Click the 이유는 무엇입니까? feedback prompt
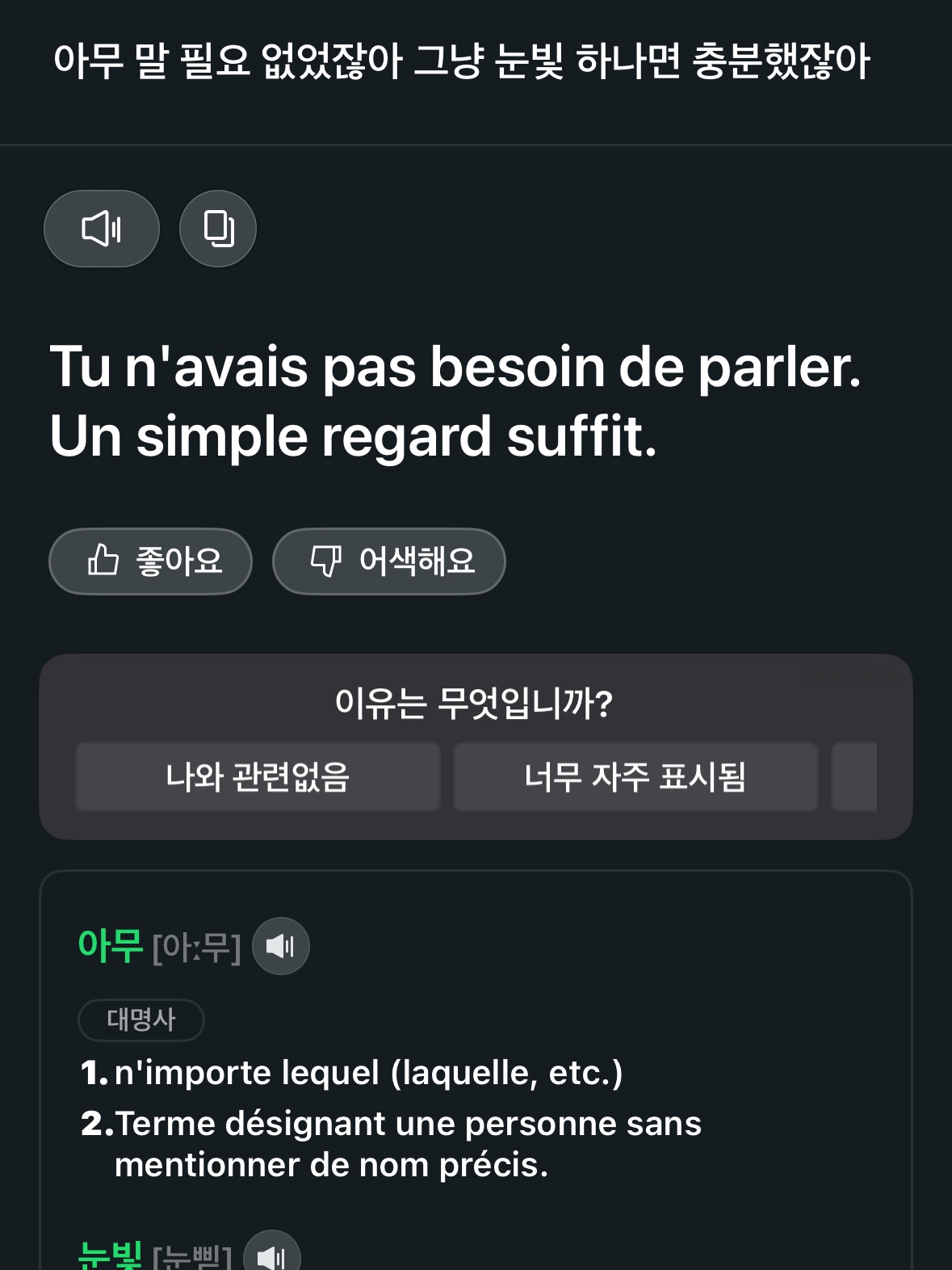Image resolution: width=952 pixels, height=1270 pixels. tap(476, 704)
